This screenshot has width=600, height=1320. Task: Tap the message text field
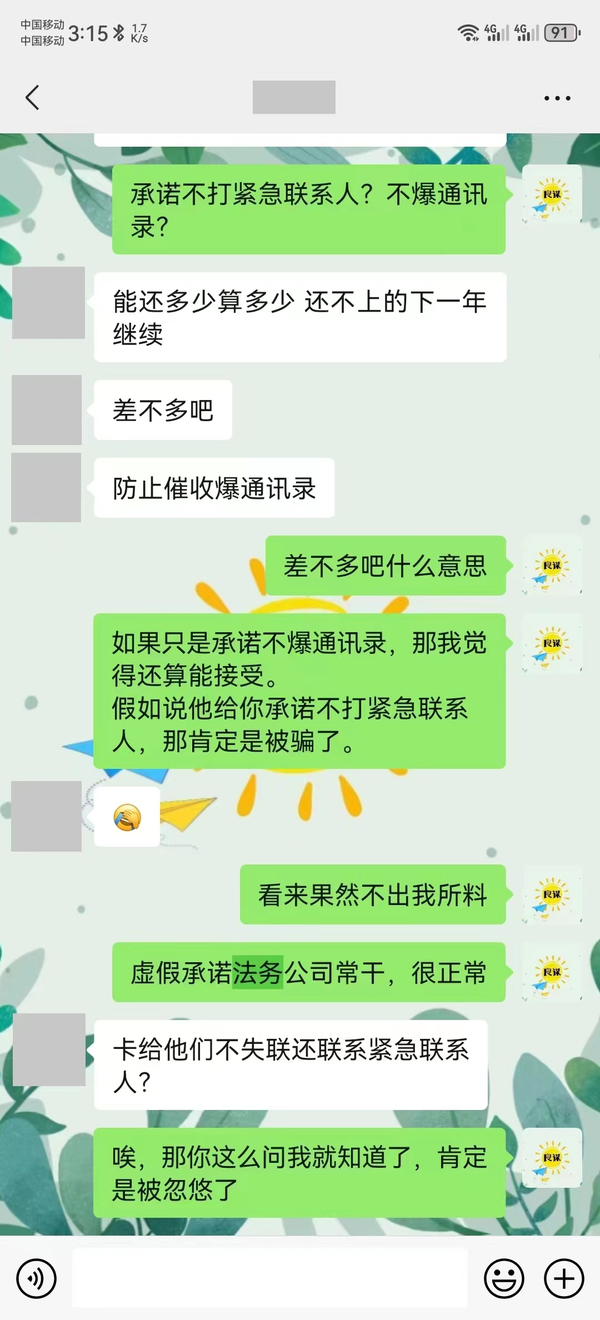(270, 1277)
